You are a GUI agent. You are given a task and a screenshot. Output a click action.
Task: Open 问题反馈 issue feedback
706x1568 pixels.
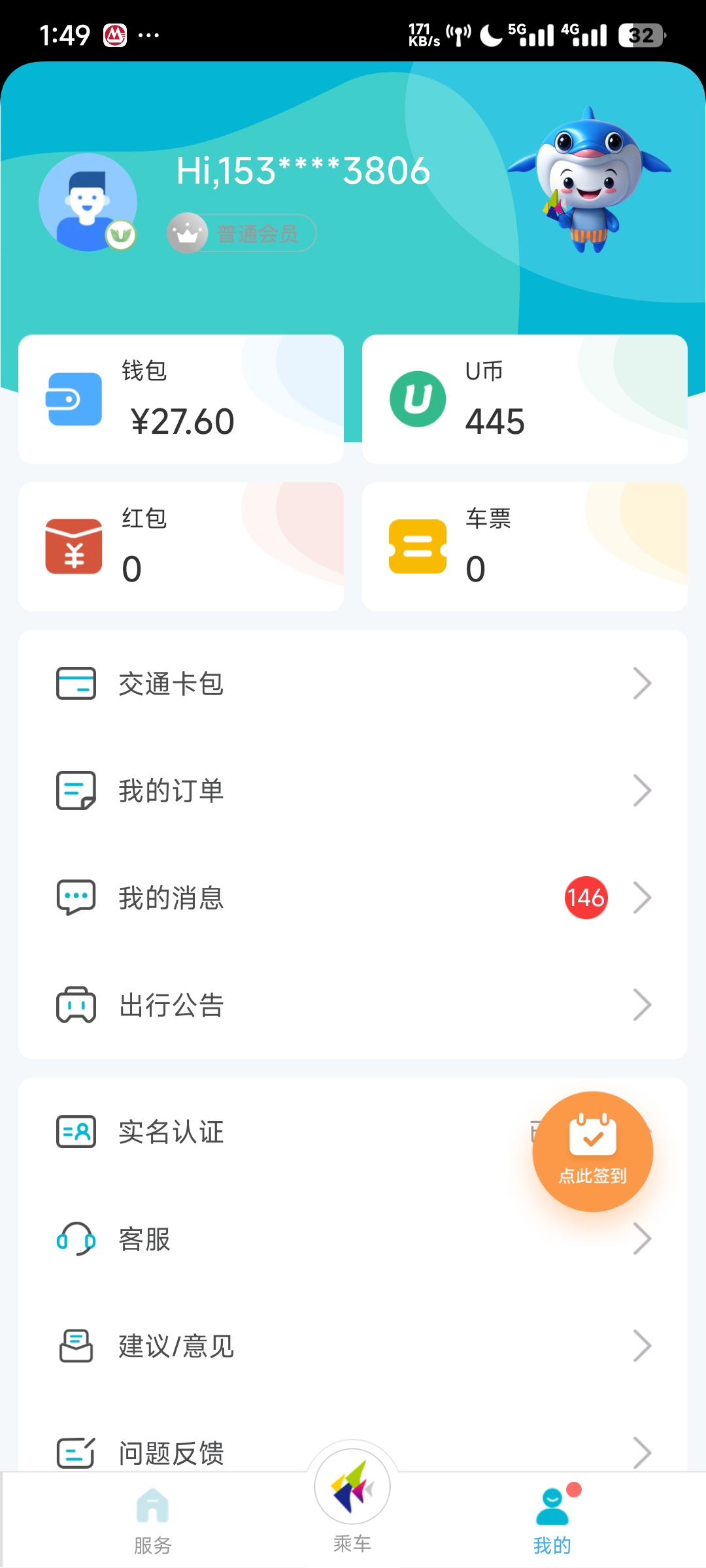click(196, 1452)
